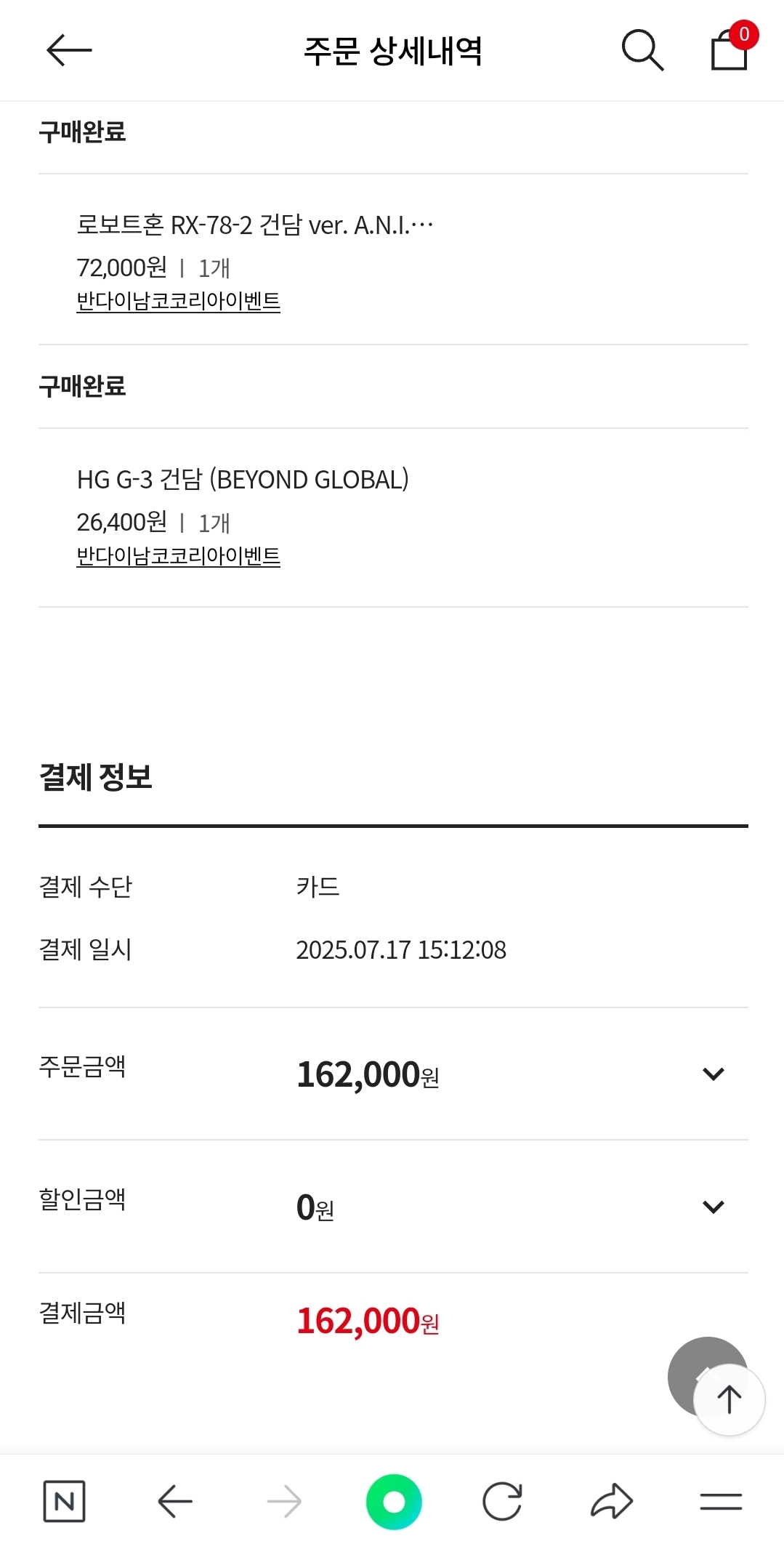Expand the 할인금액 details

tap(714, 1207)
